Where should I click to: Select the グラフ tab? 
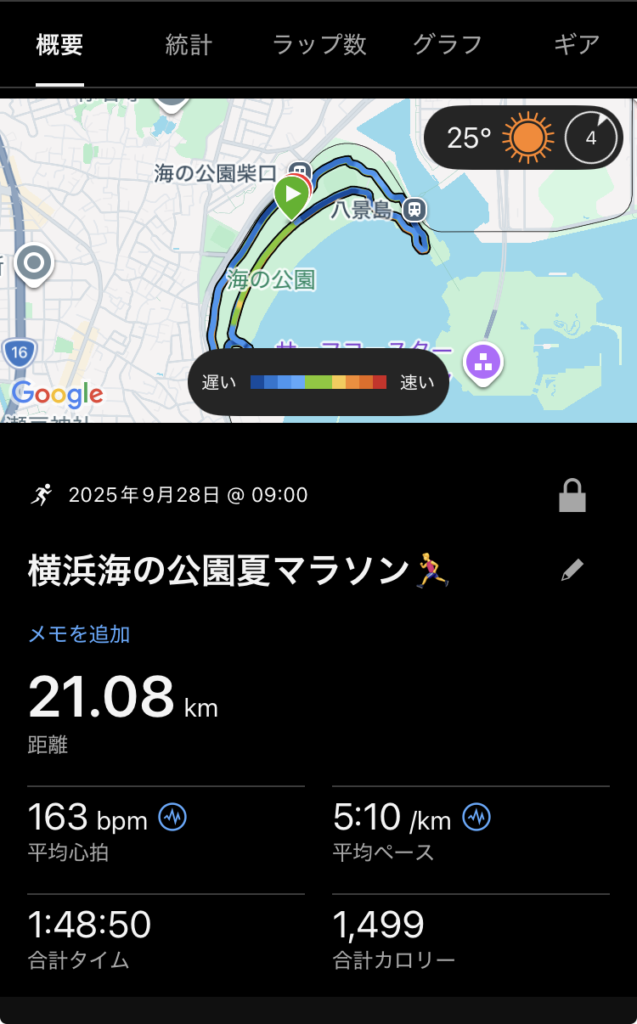(x=447, y=45)
